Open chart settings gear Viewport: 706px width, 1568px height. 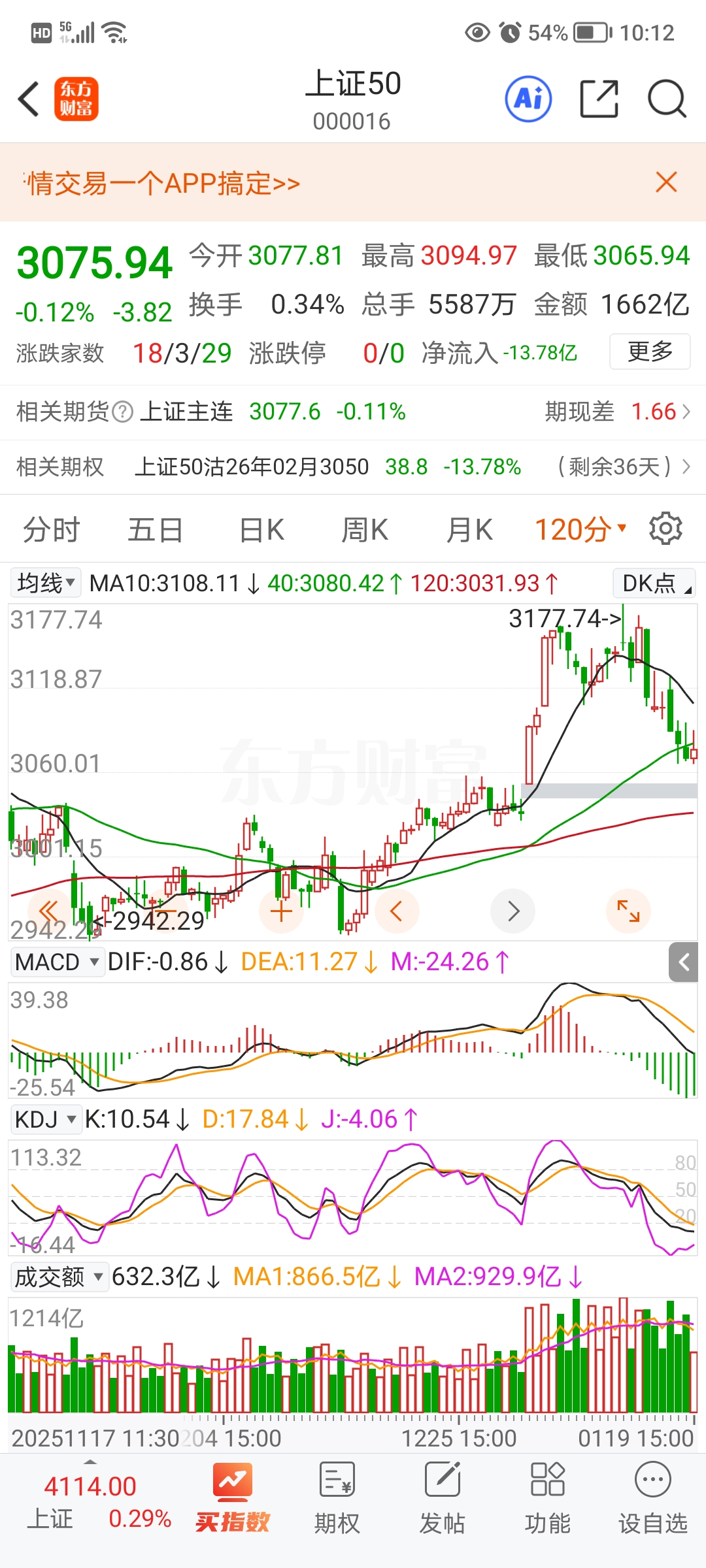[665, 529]
